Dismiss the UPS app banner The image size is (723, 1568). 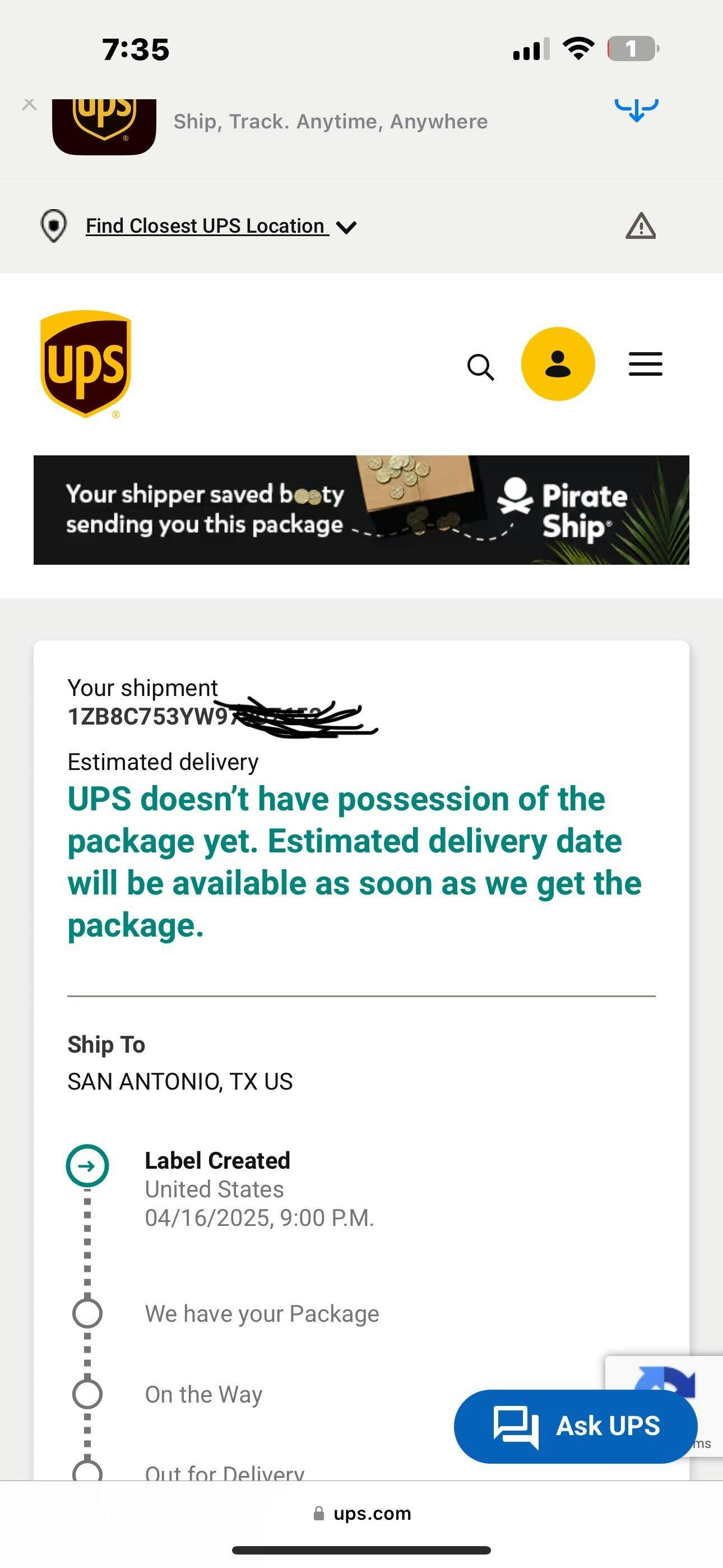pyautogui.click(x=29, y=105)
